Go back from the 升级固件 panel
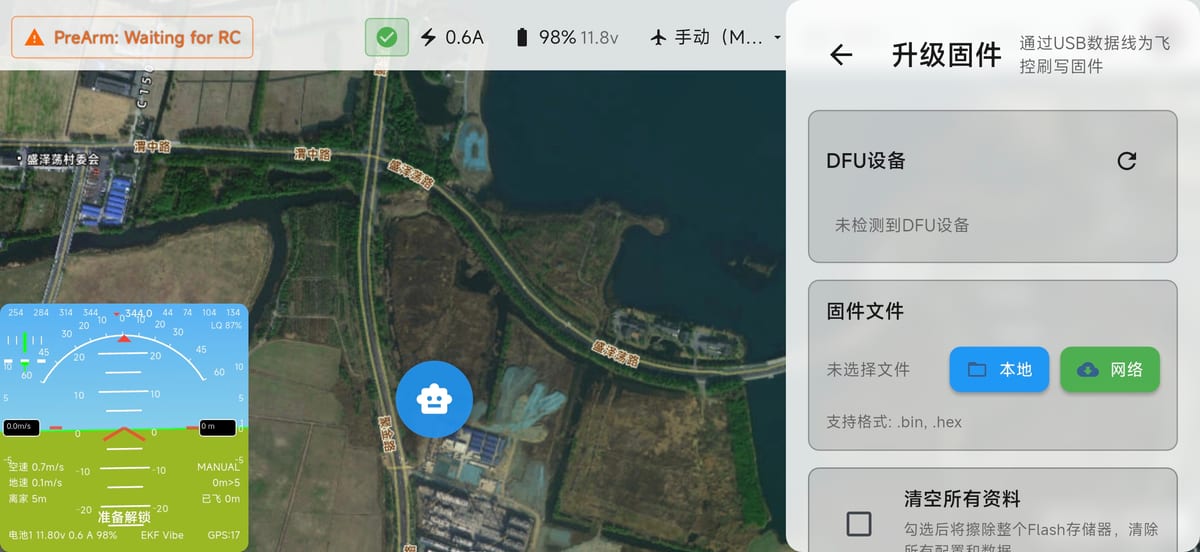The height and width of the screenshot is (552, 1200). point(841,55)
